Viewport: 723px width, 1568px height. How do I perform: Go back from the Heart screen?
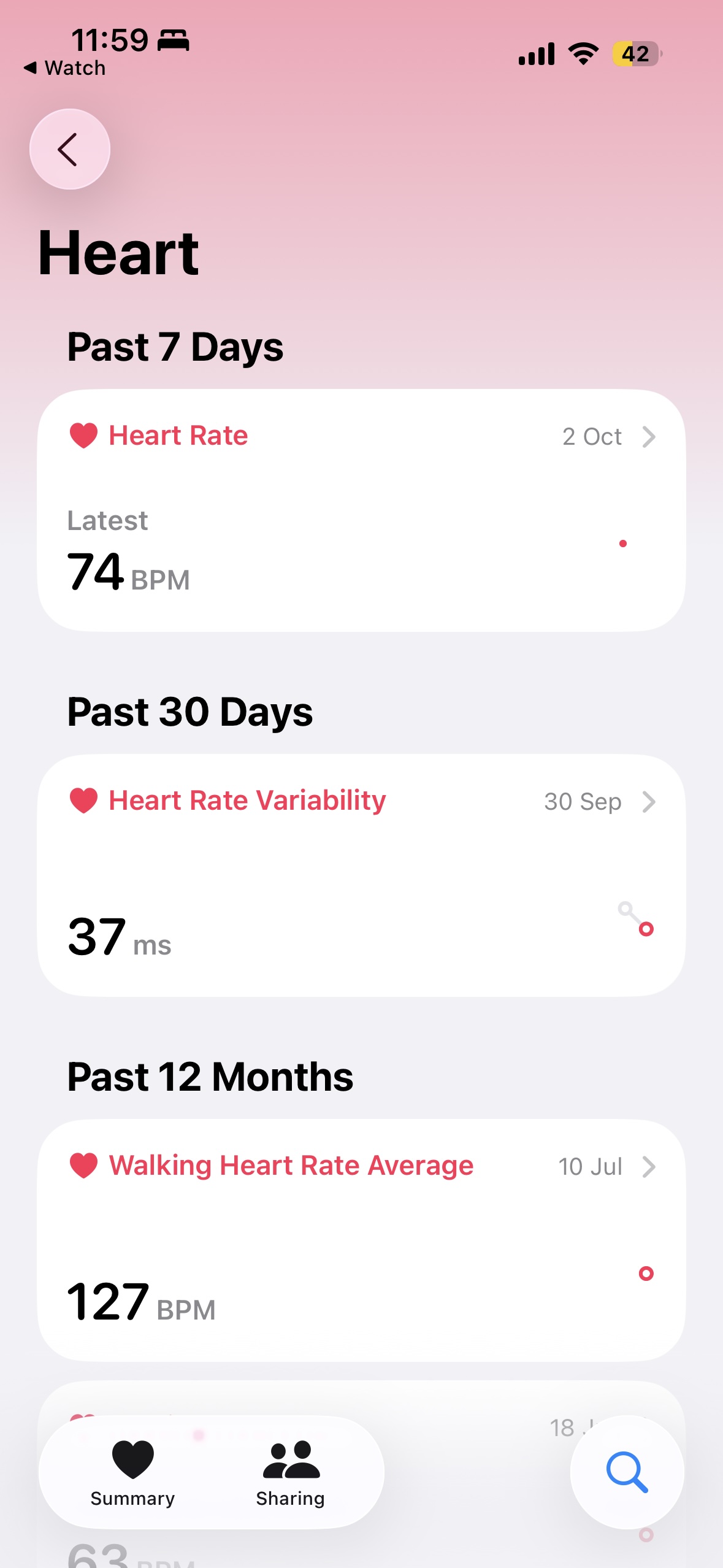click(x=69, y=149)
